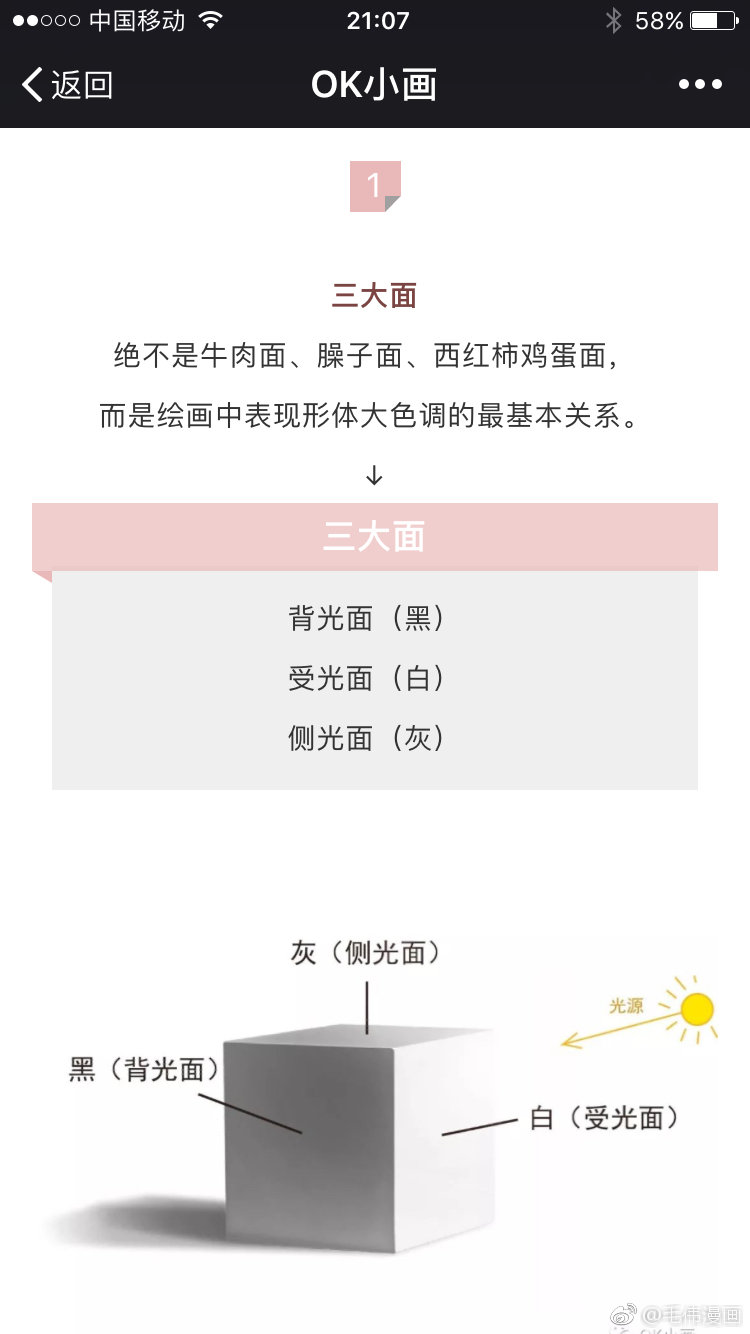Tap the article title OK小画
This screenshot has width=750, height=1334.
(x=374, y=84)
